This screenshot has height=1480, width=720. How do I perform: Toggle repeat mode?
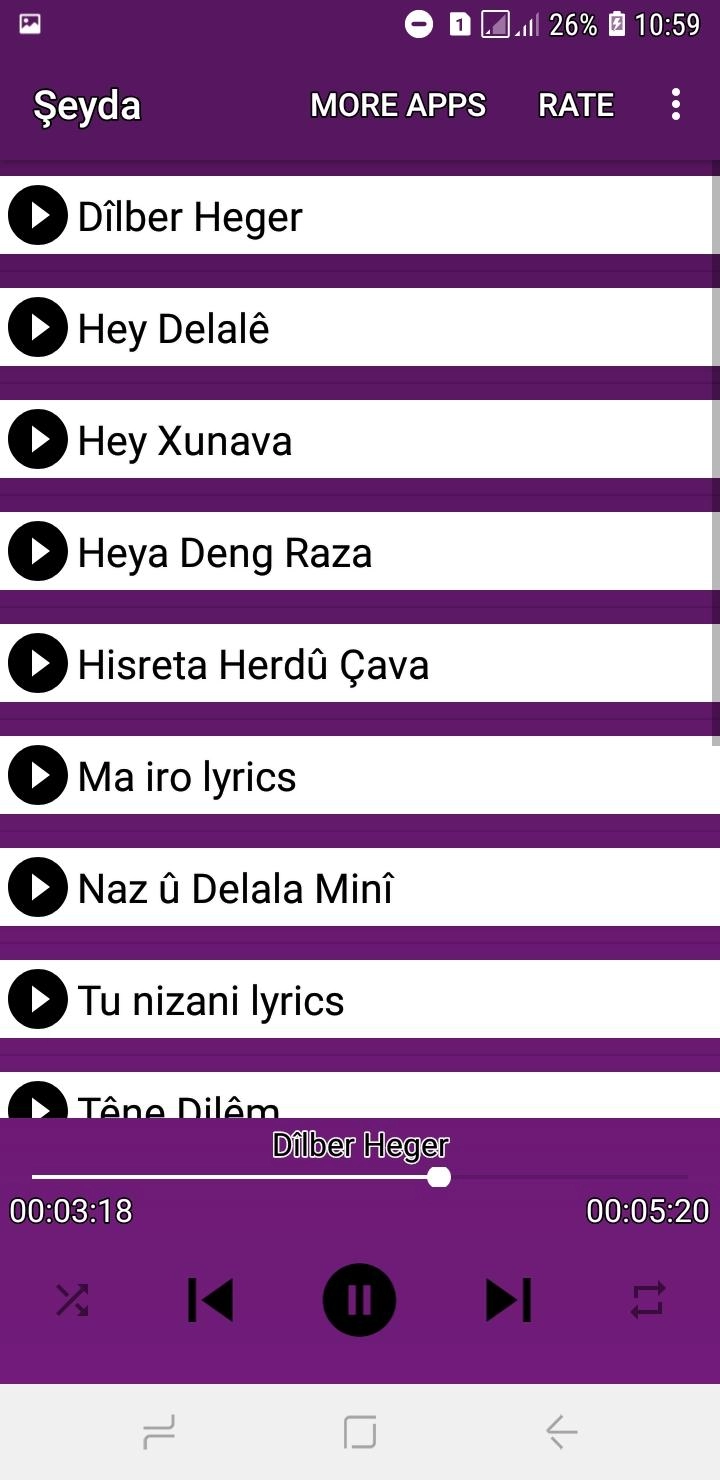pyautogui.click(x=647, y=1300)
